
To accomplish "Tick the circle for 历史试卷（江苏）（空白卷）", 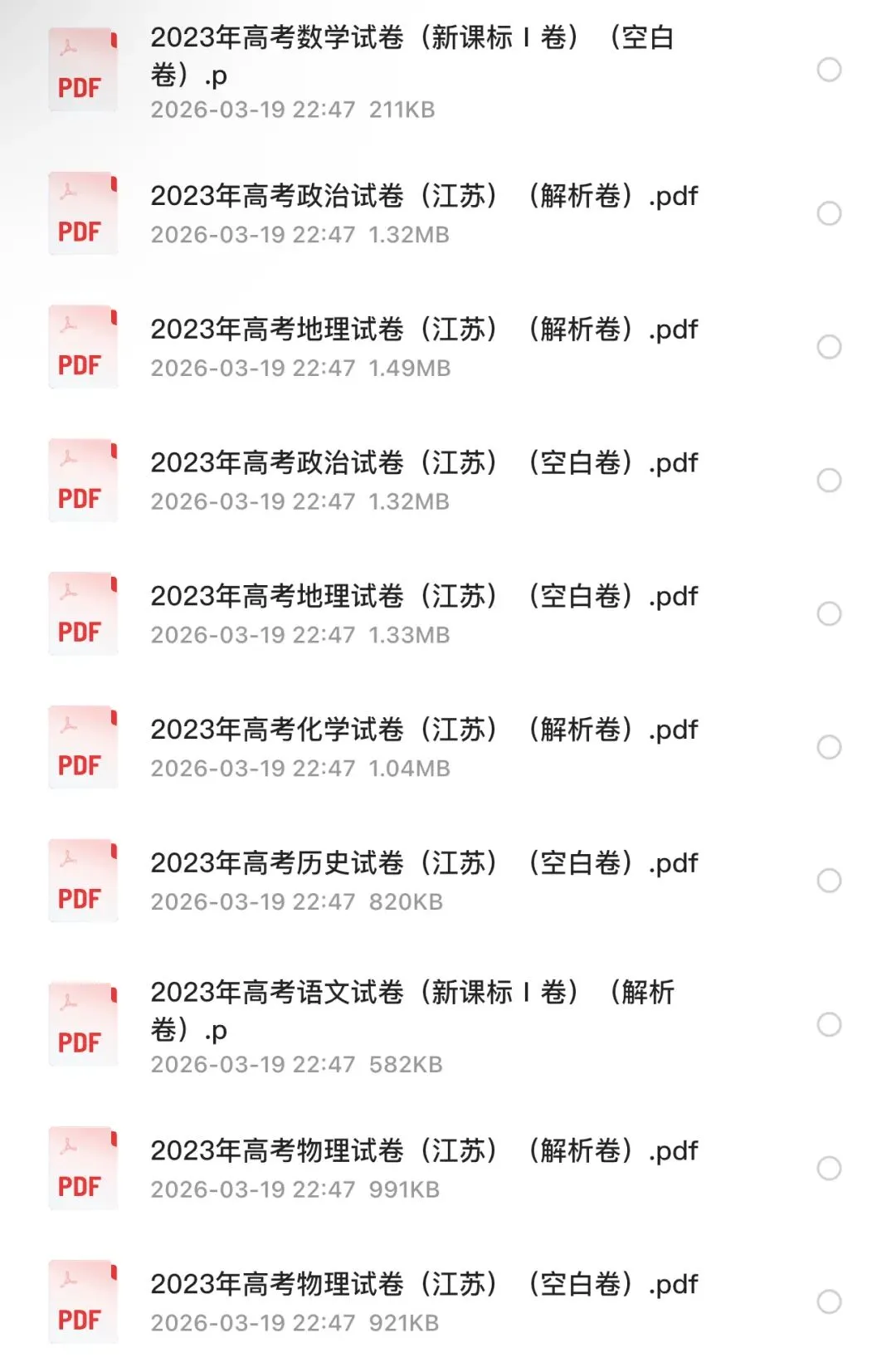I will pos(829,881).
